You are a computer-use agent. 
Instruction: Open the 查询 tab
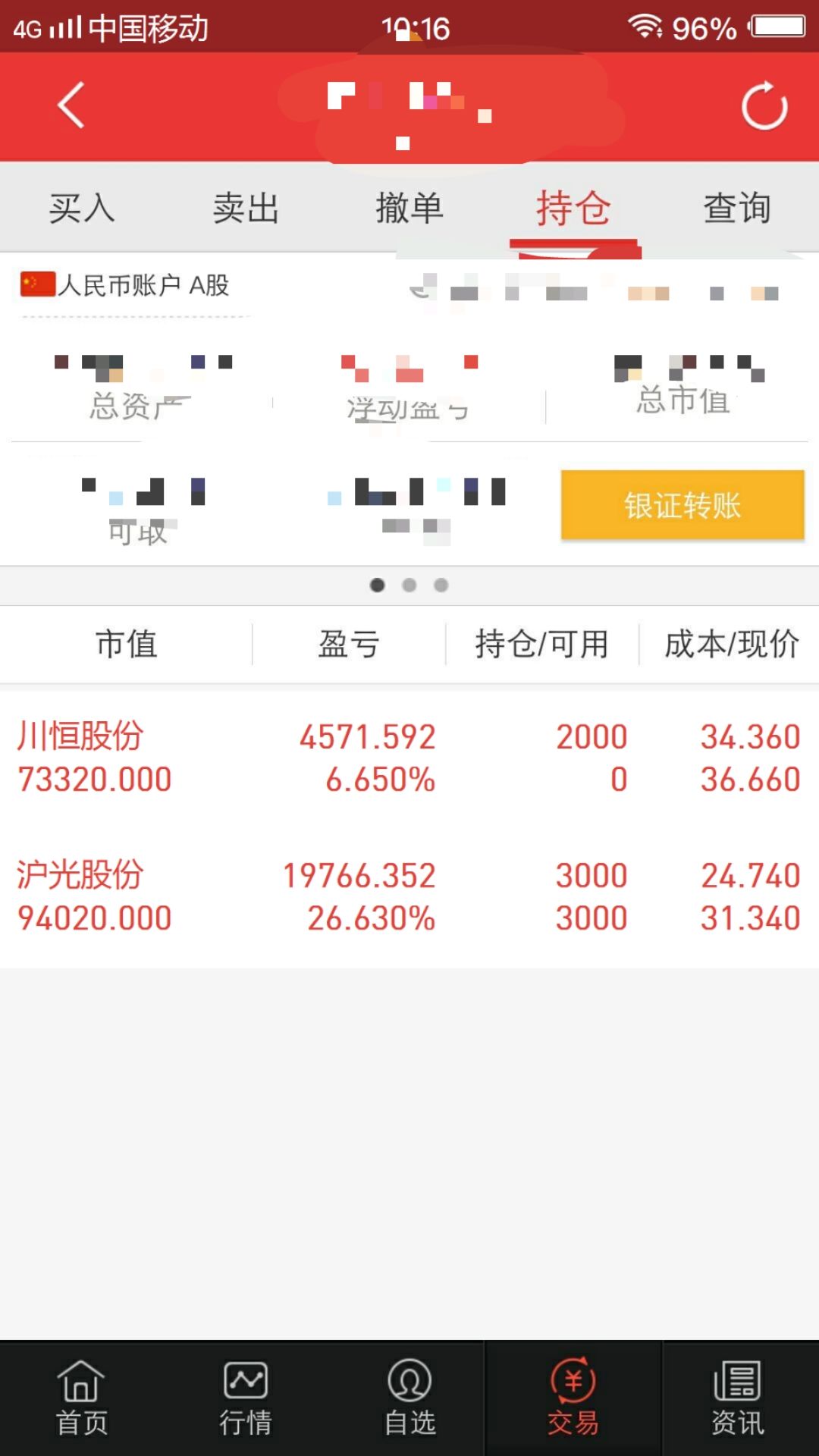point(737,208)
